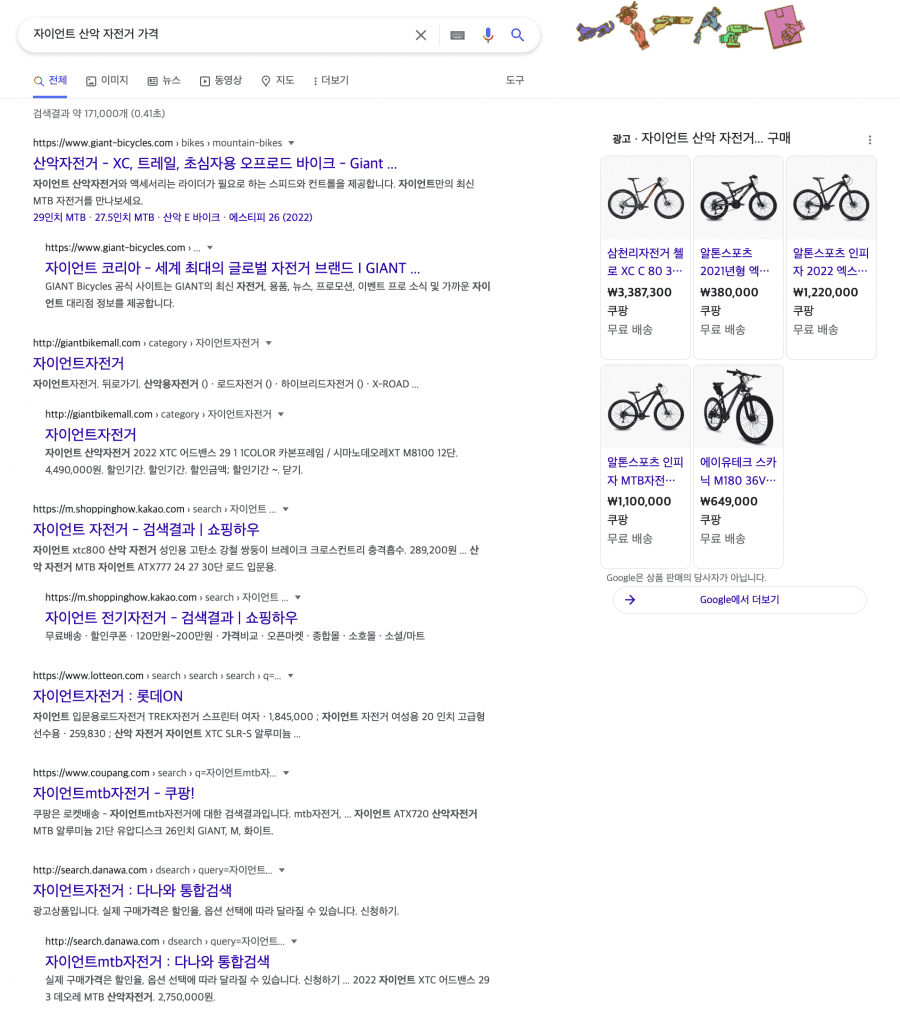Open the 29인치 MTB sitelink
900x1024 pixels.
pos(59,217)
